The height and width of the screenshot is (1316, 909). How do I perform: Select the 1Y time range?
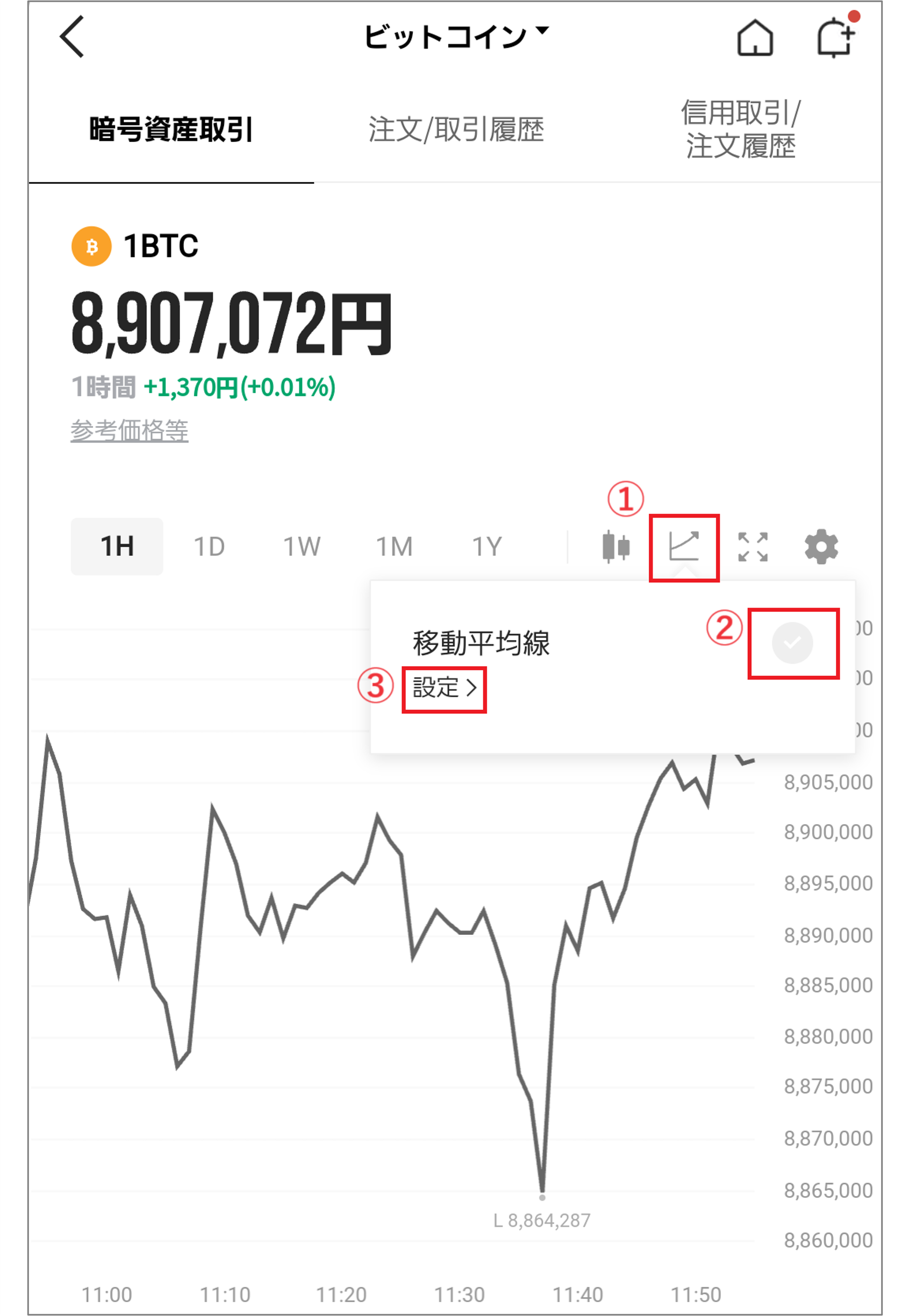488,546
